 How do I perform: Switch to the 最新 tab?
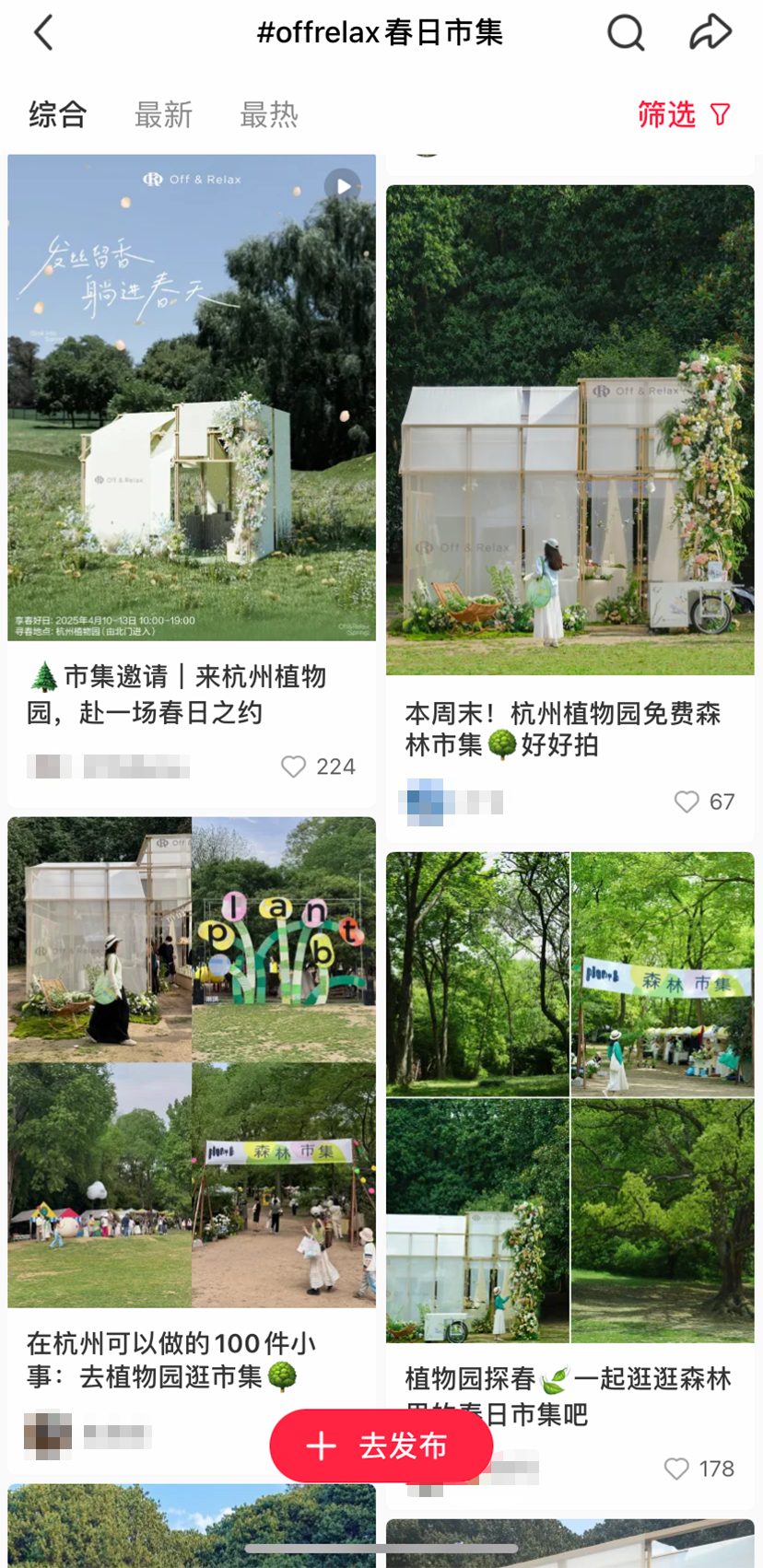(x=163, y=115)
